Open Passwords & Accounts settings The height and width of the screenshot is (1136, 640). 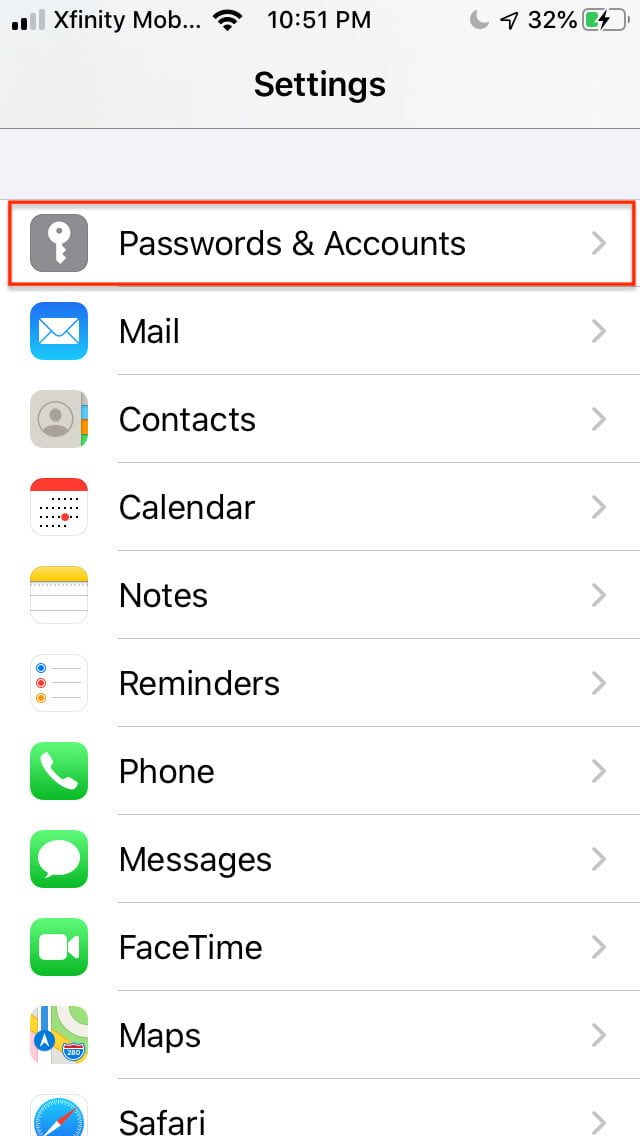click(320, 243)
